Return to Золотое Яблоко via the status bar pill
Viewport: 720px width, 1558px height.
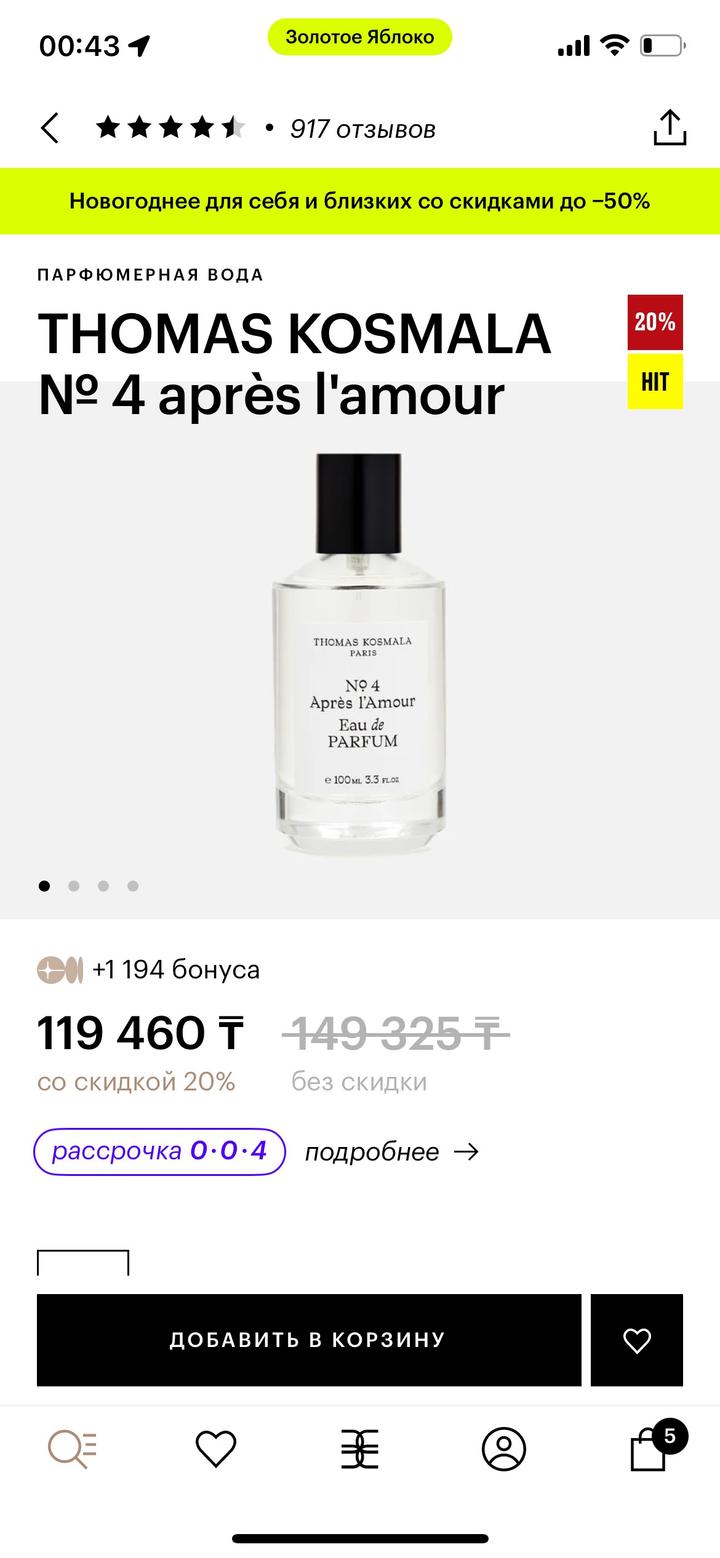tap(360, 37)
